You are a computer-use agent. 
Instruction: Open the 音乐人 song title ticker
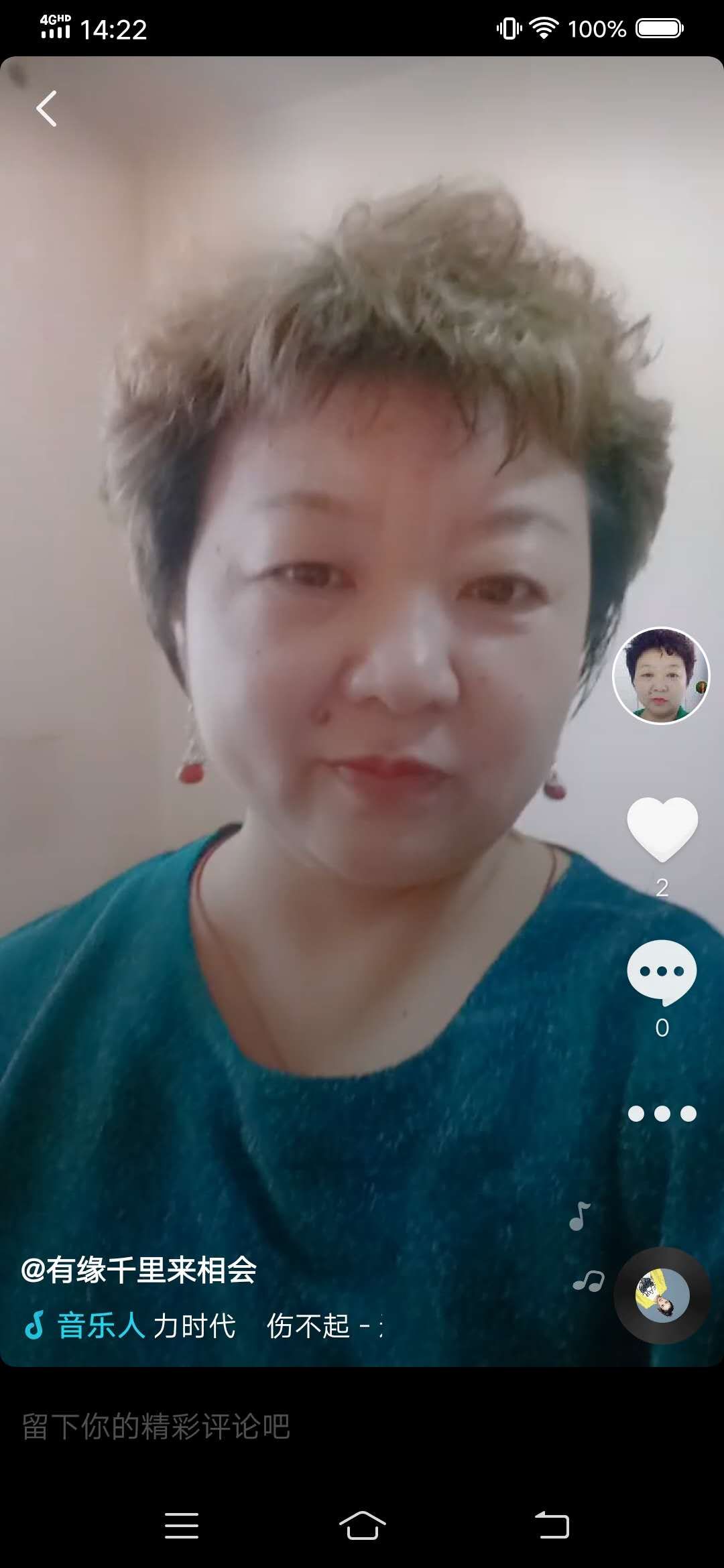click(201, 1325)
